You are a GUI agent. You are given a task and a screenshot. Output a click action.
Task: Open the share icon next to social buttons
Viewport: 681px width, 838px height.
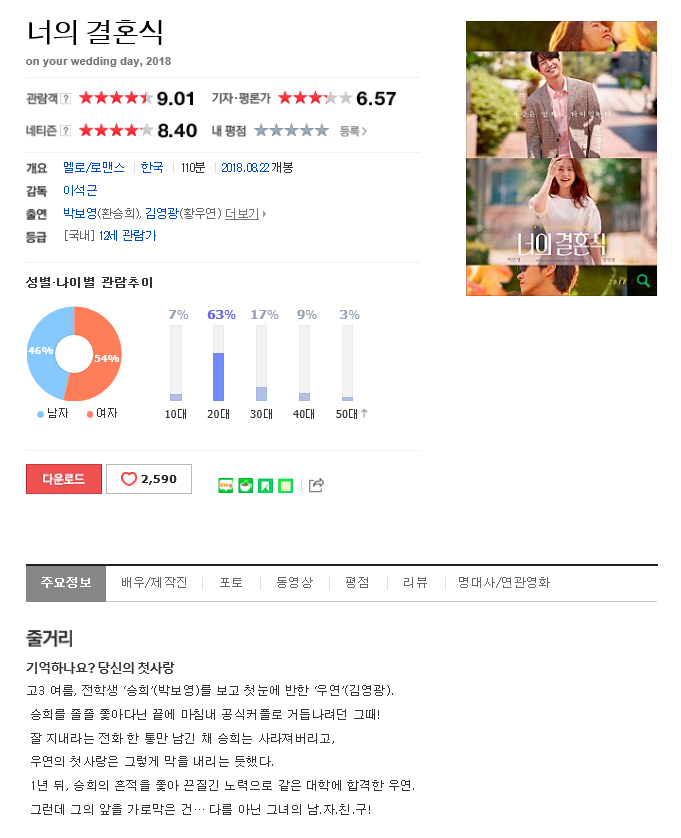[316, 485]
